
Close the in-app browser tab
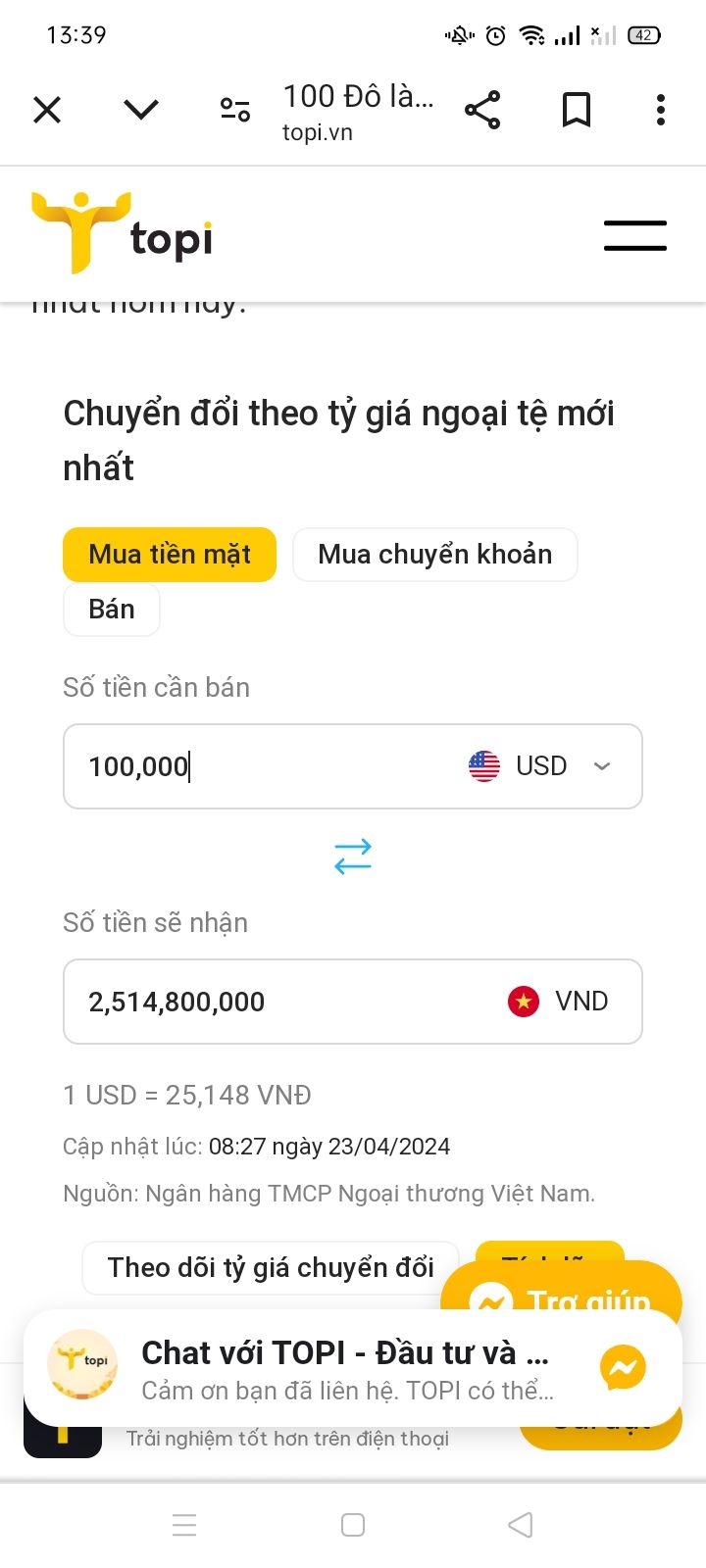tap(47, 110)
